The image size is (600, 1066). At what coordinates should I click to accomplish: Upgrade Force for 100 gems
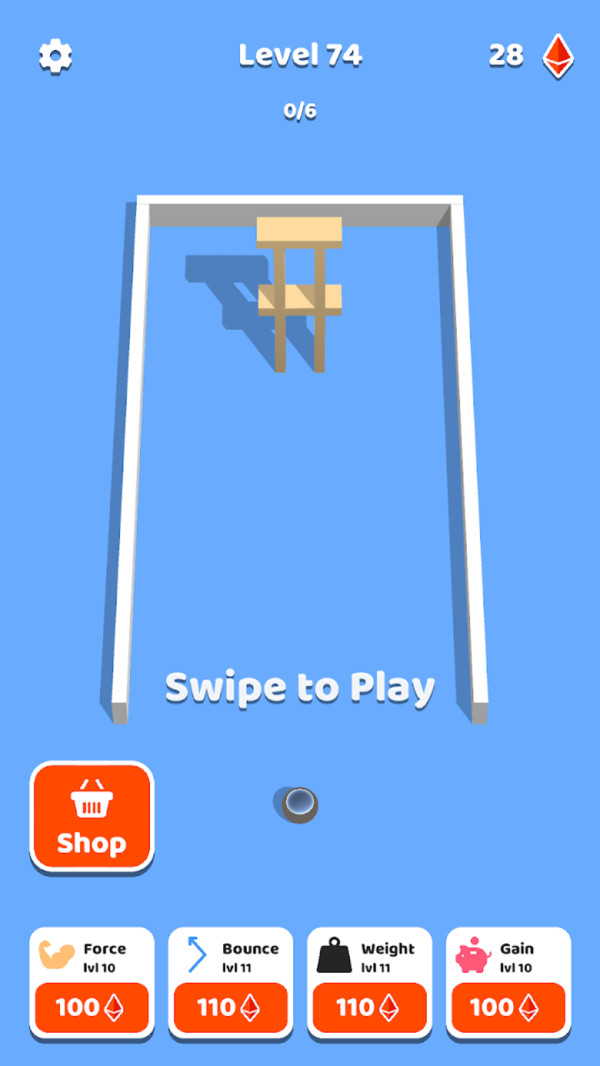91,1006
